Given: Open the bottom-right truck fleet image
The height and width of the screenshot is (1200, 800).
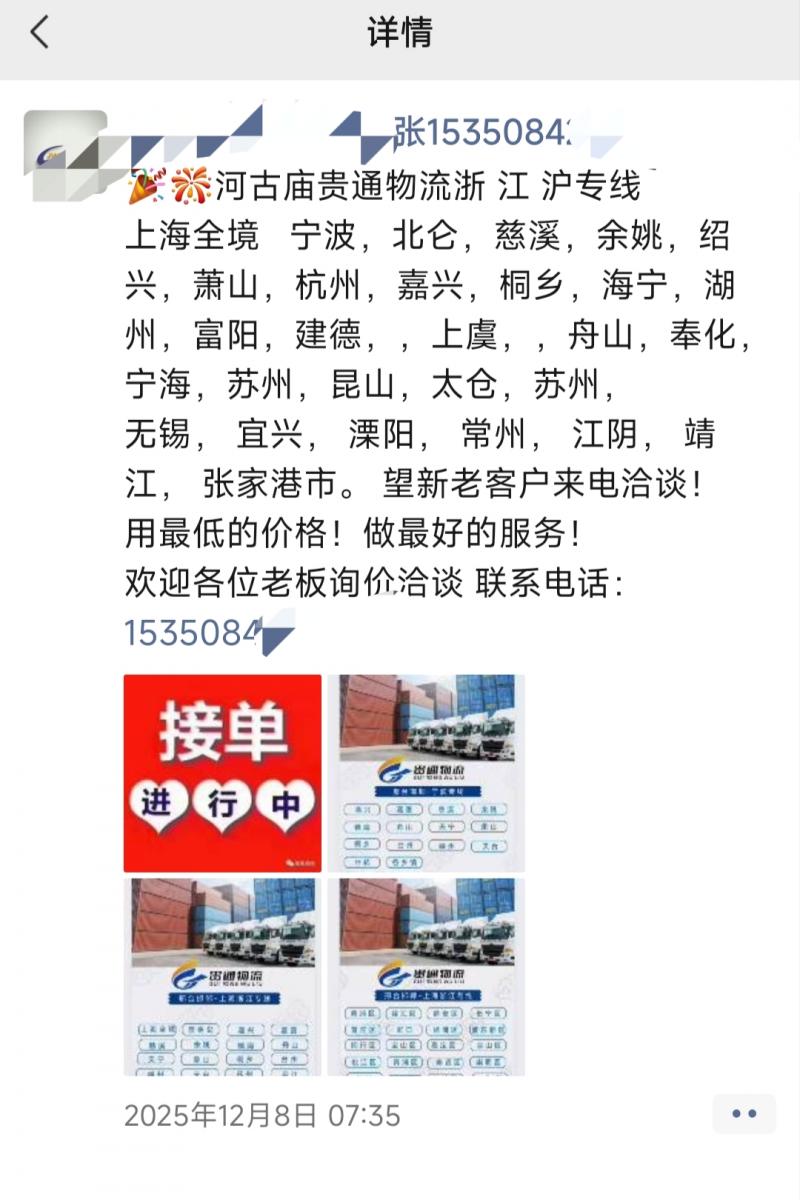Looking at the screenshot, I should click(426, 977).
